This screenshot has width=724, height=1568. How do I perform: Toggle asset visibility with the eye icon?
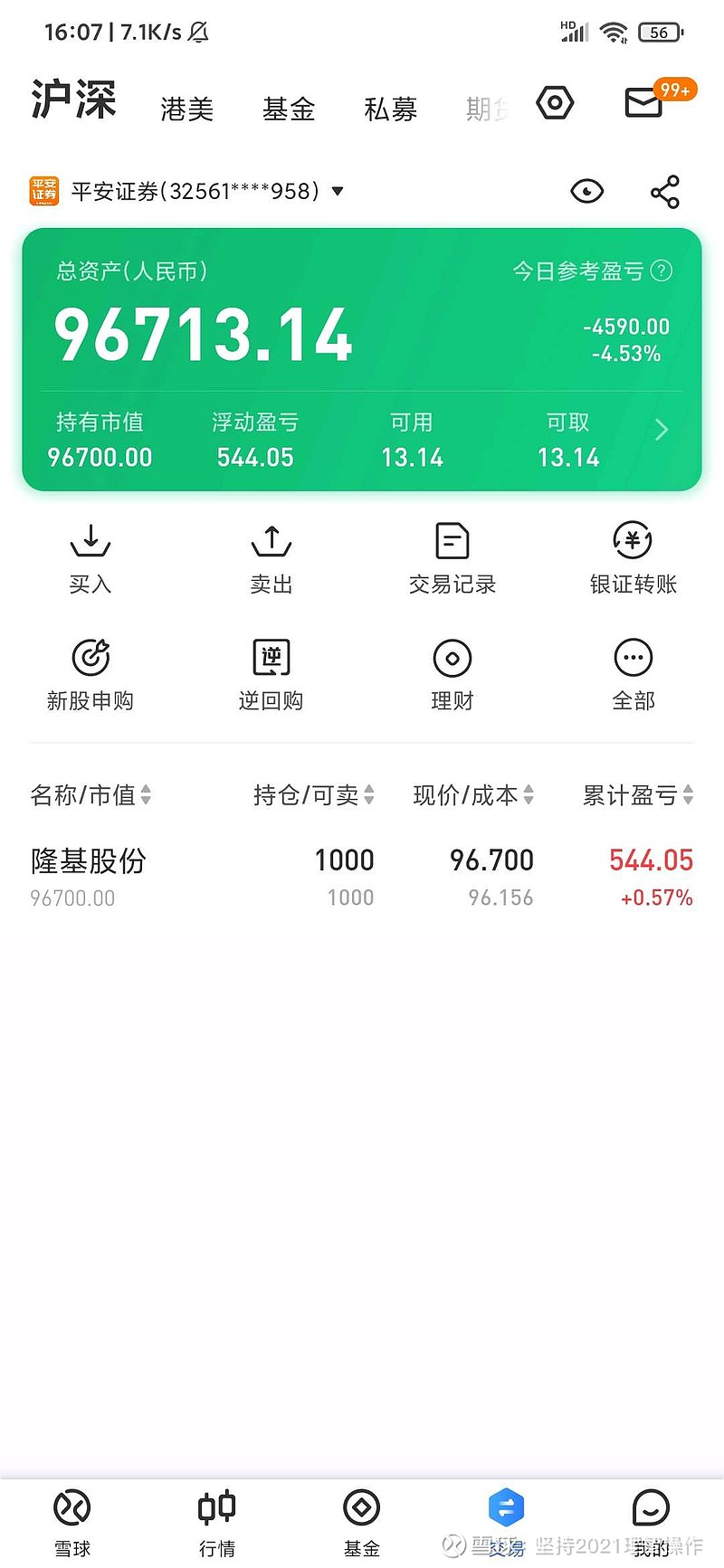click(587, 191)
